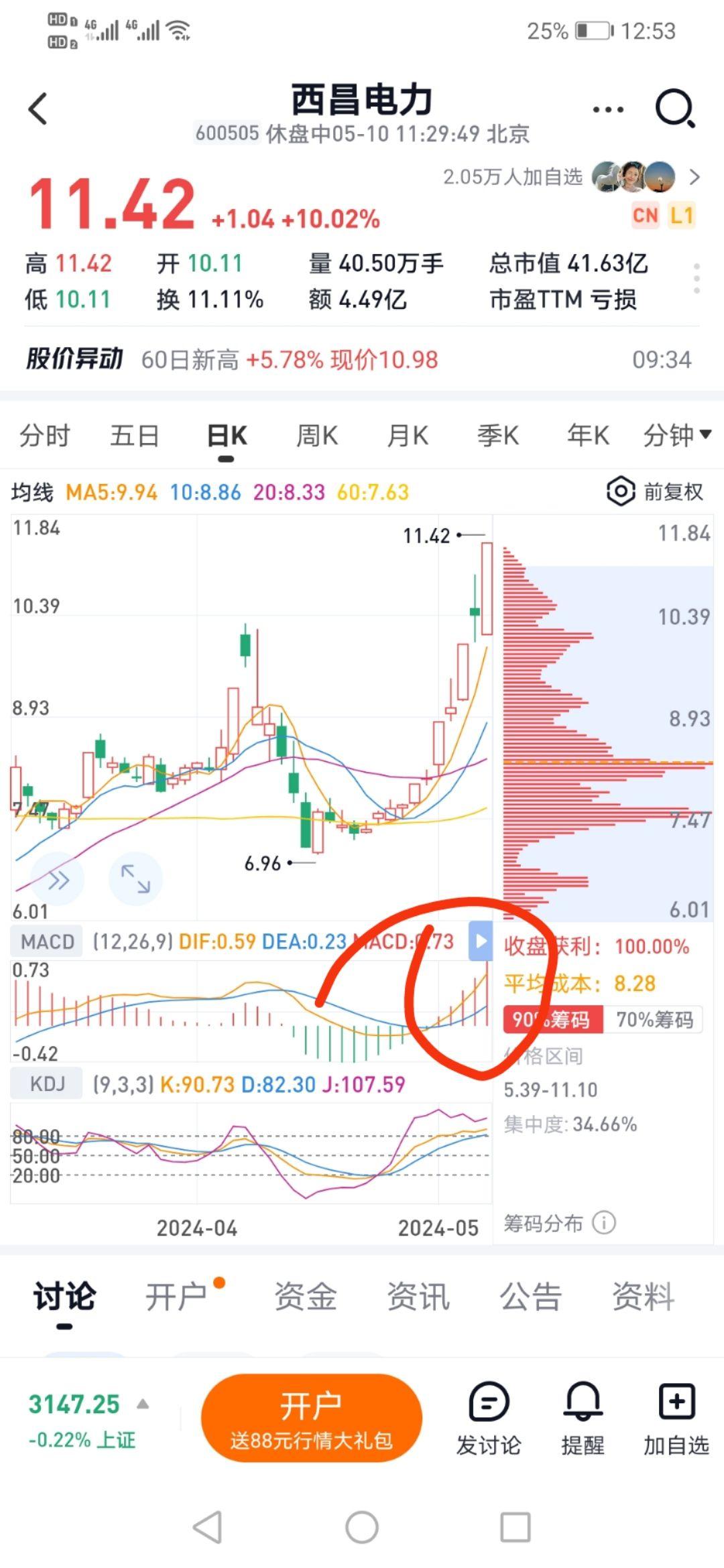724x1568 pixels.
Task: Switch chart to 分时 view
Action: click(x=44, y=436)
